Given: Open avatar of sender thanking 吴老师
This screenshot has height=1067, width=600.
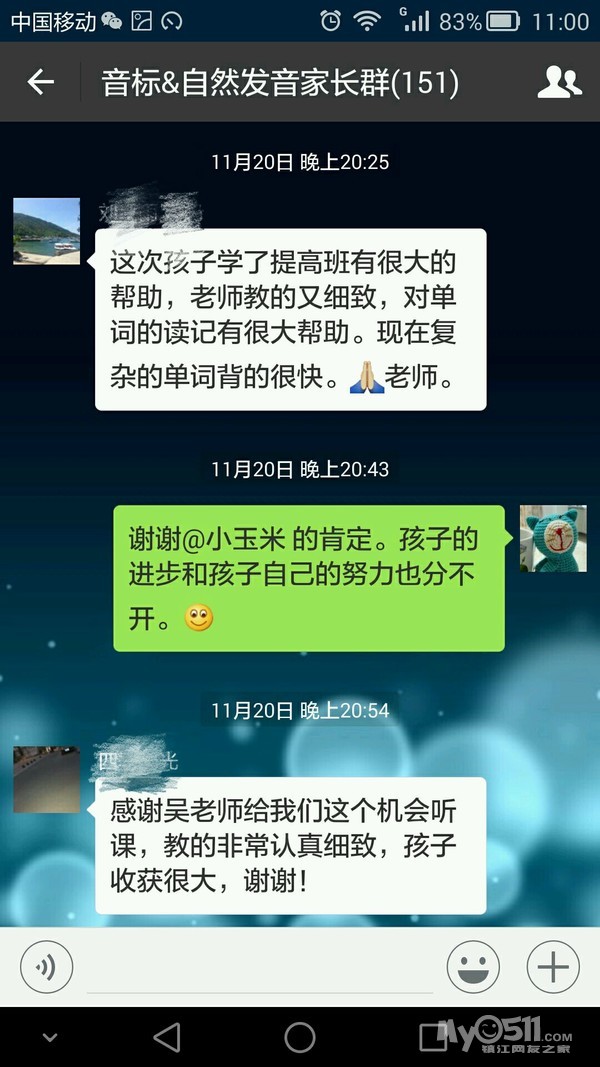Looking at the screenshot, I should coord(46,779).
